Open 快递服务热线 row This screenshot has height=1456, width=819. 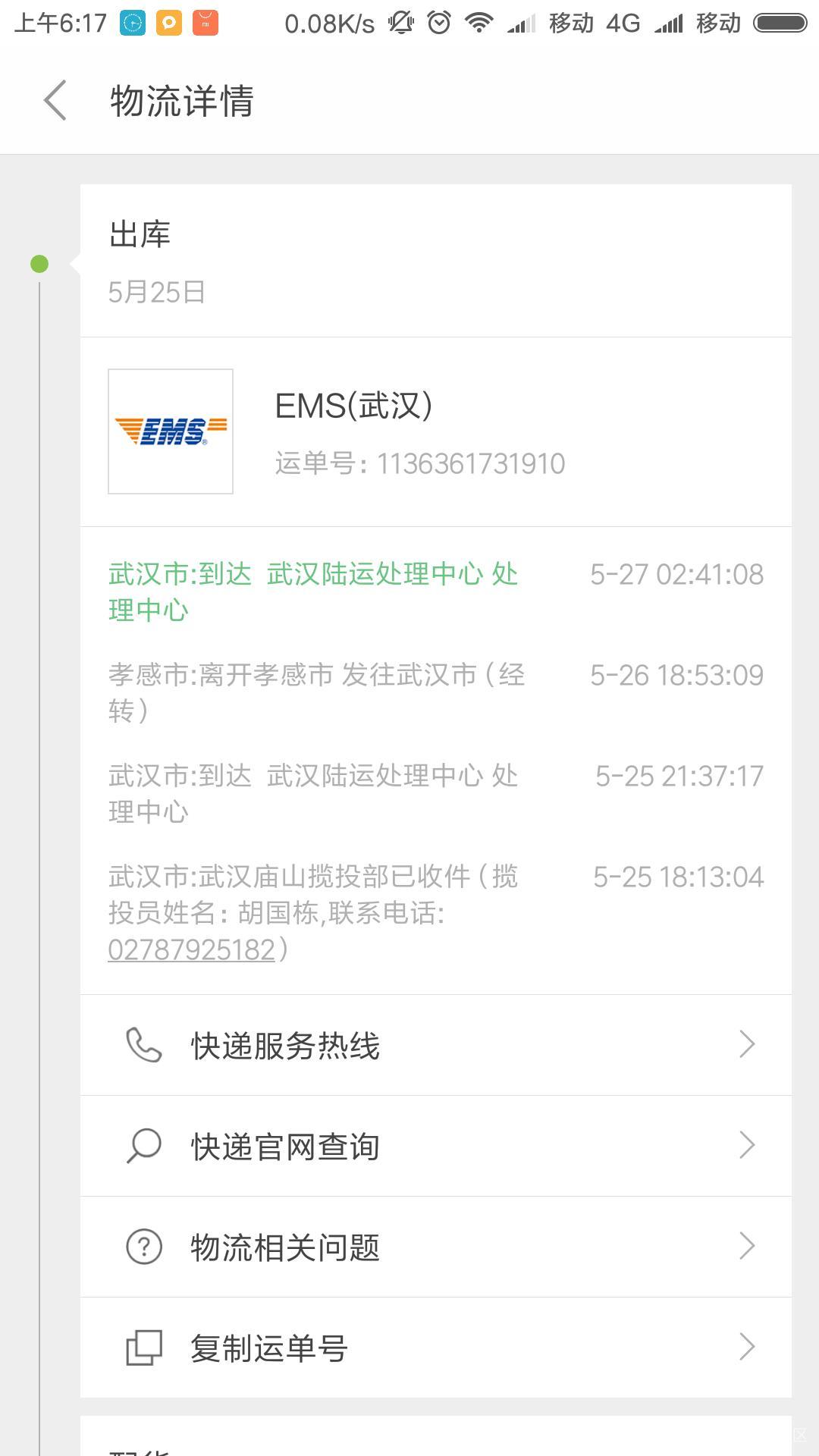(x=436, y=1045)
